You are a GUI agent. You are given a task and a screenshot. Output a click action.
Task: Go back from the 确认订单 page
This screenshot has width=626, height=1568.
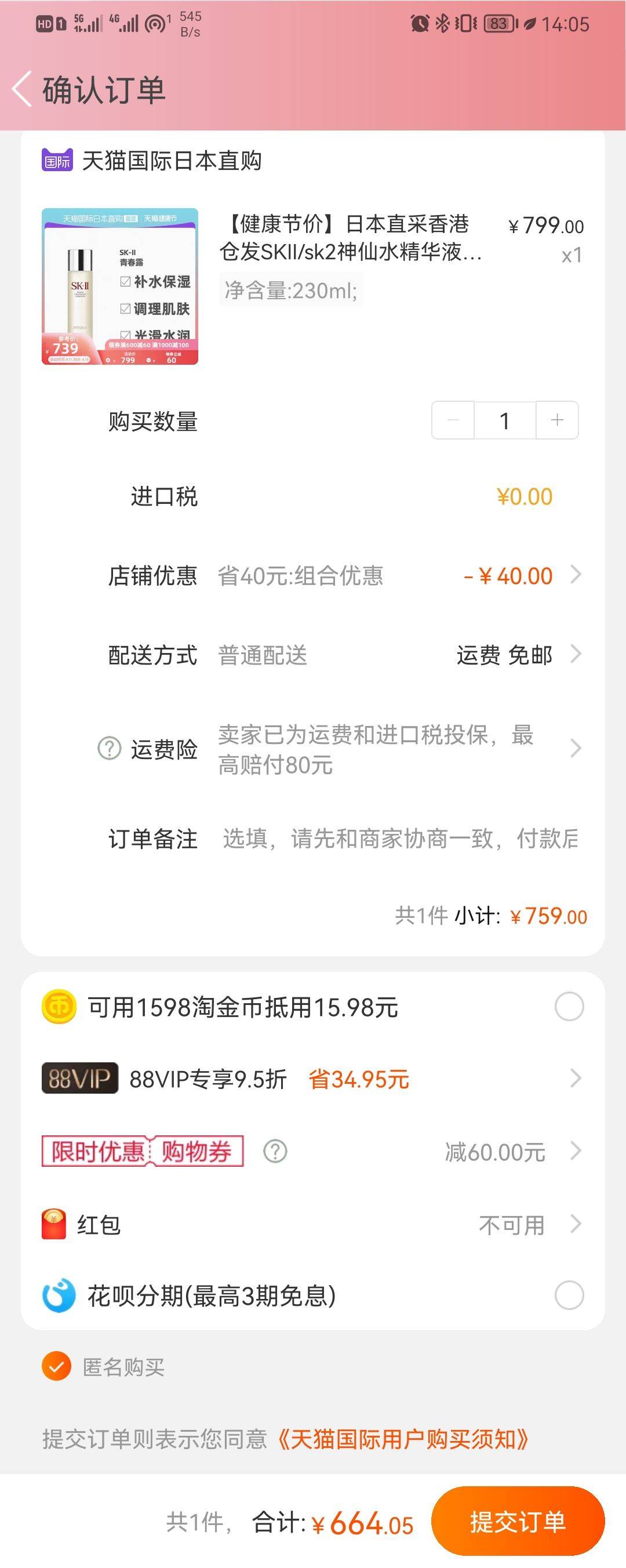22,89
